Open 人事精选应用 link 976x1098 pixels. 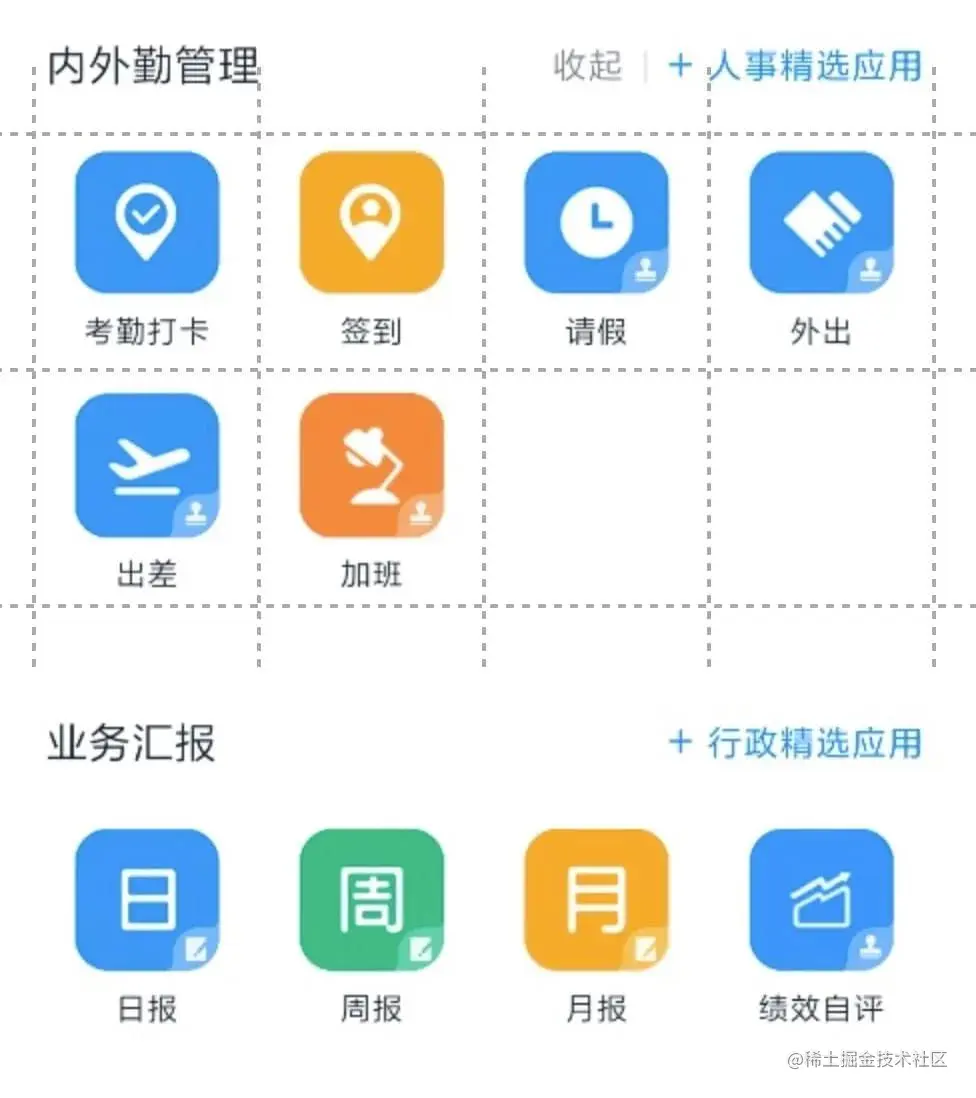pyautogui.click(x=795, y=66)
